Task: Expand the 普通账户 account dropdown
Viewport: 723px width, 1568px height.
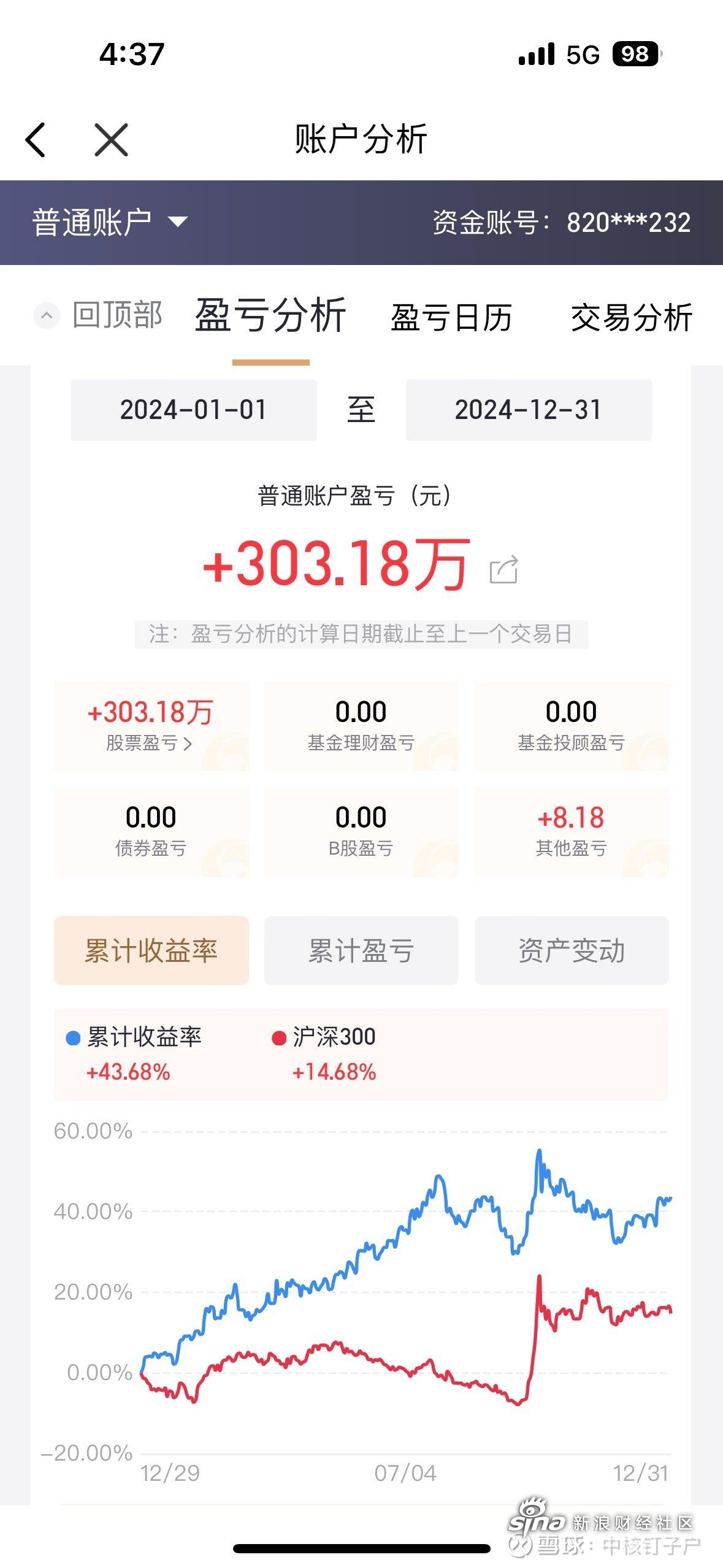Action: pyautogui.click(x=110, y=222)
